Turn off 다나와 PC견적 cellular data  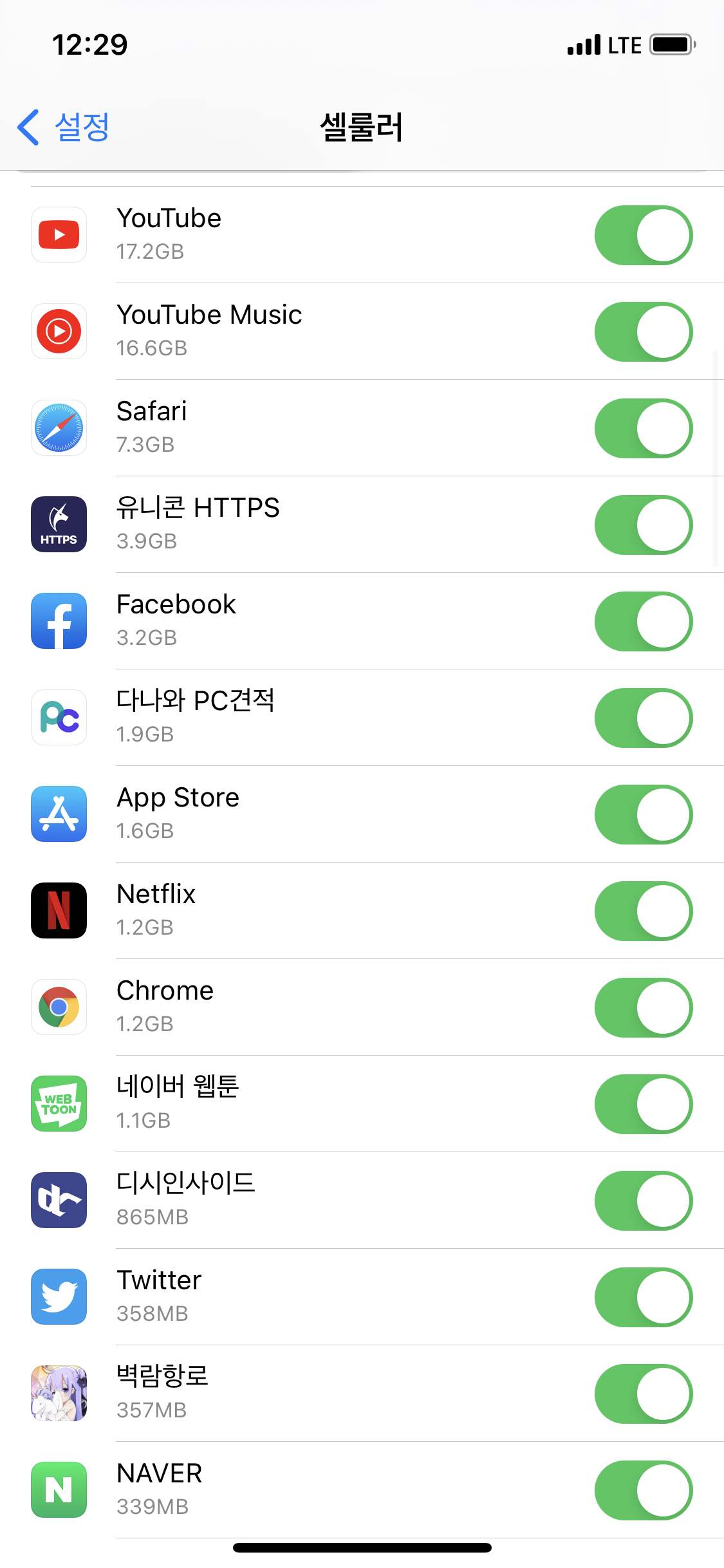point(643,718)
